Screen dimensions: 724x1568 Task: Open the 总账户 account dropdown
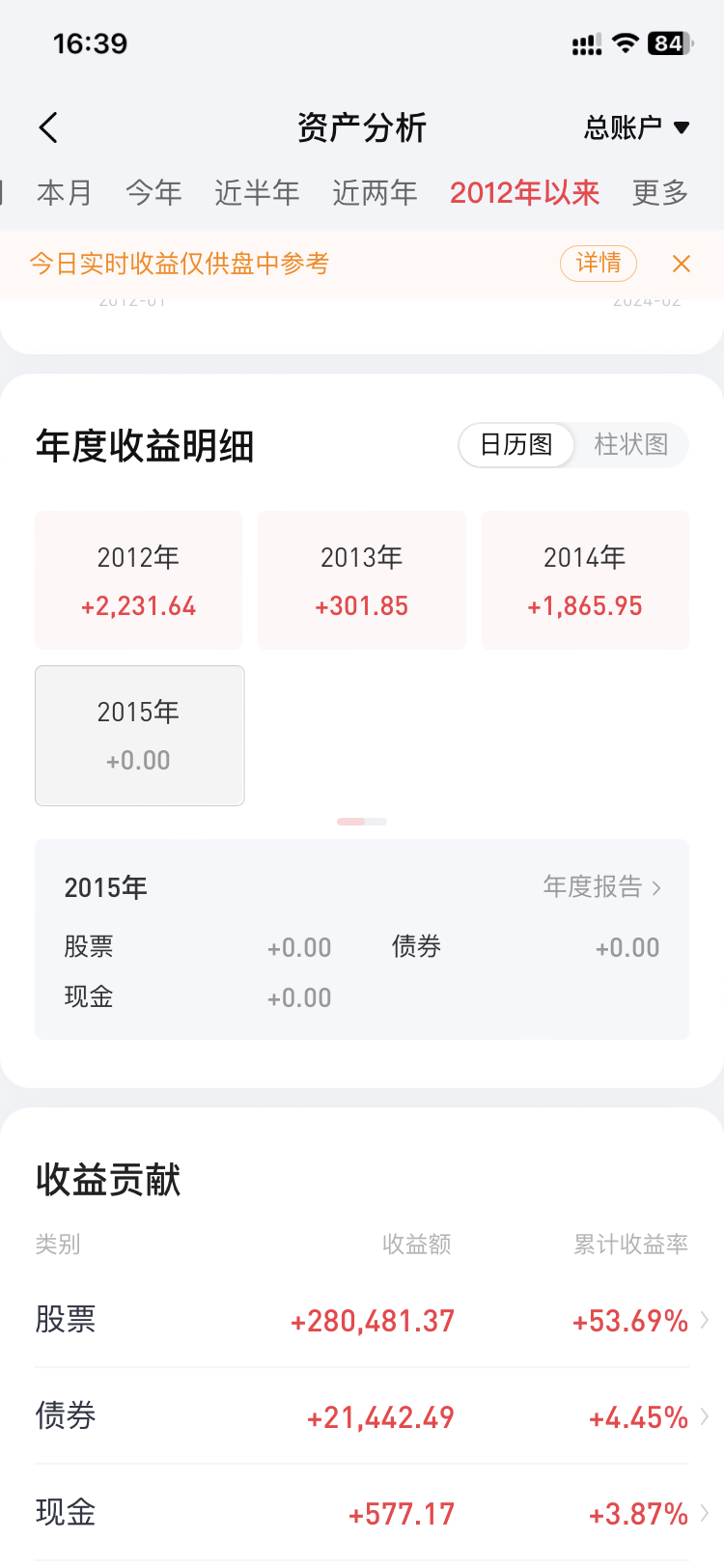[x=632, y=126]
